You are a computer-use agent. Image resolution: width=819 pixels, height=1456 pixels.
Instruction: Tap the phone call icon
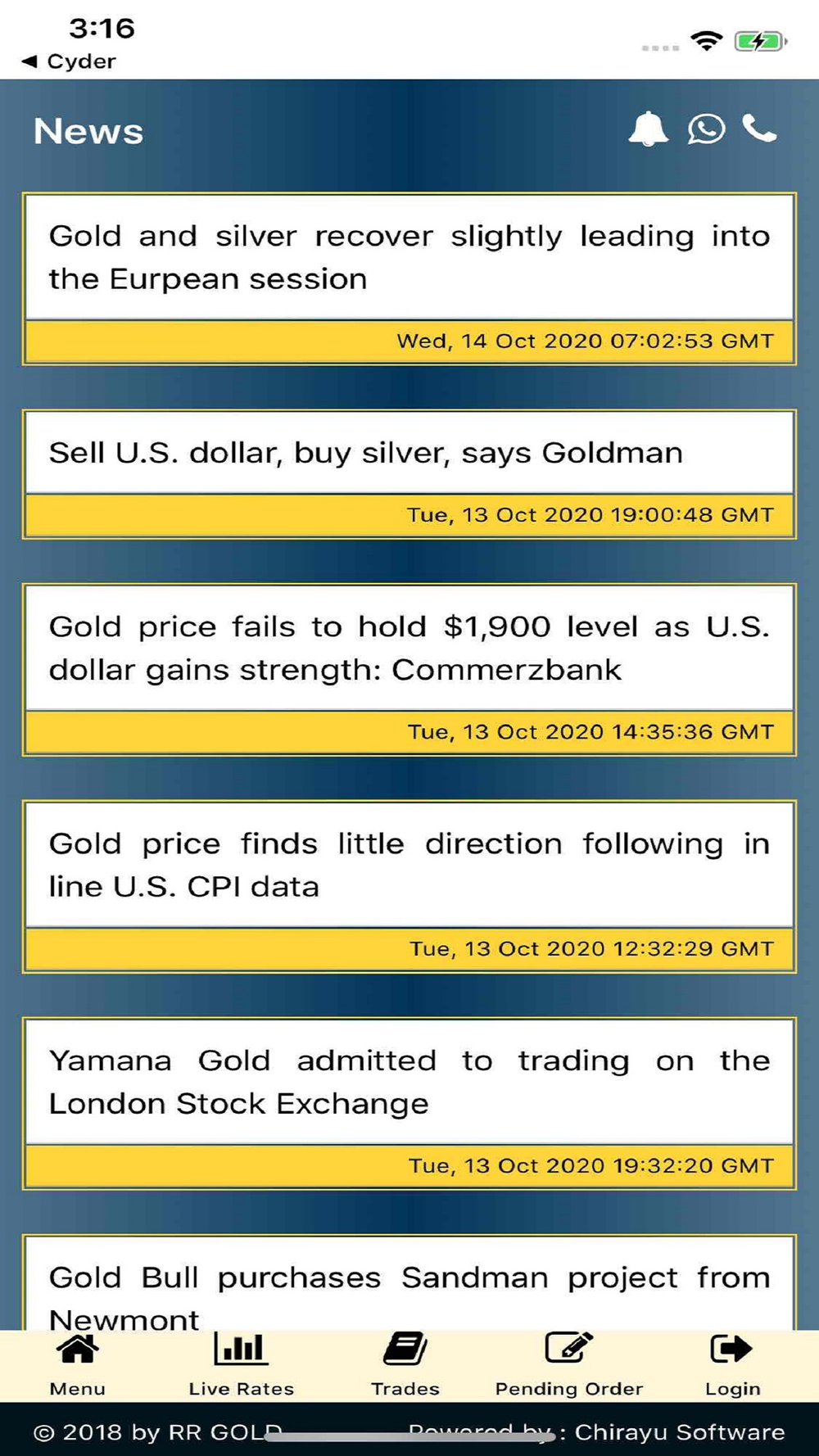[760, 128]
